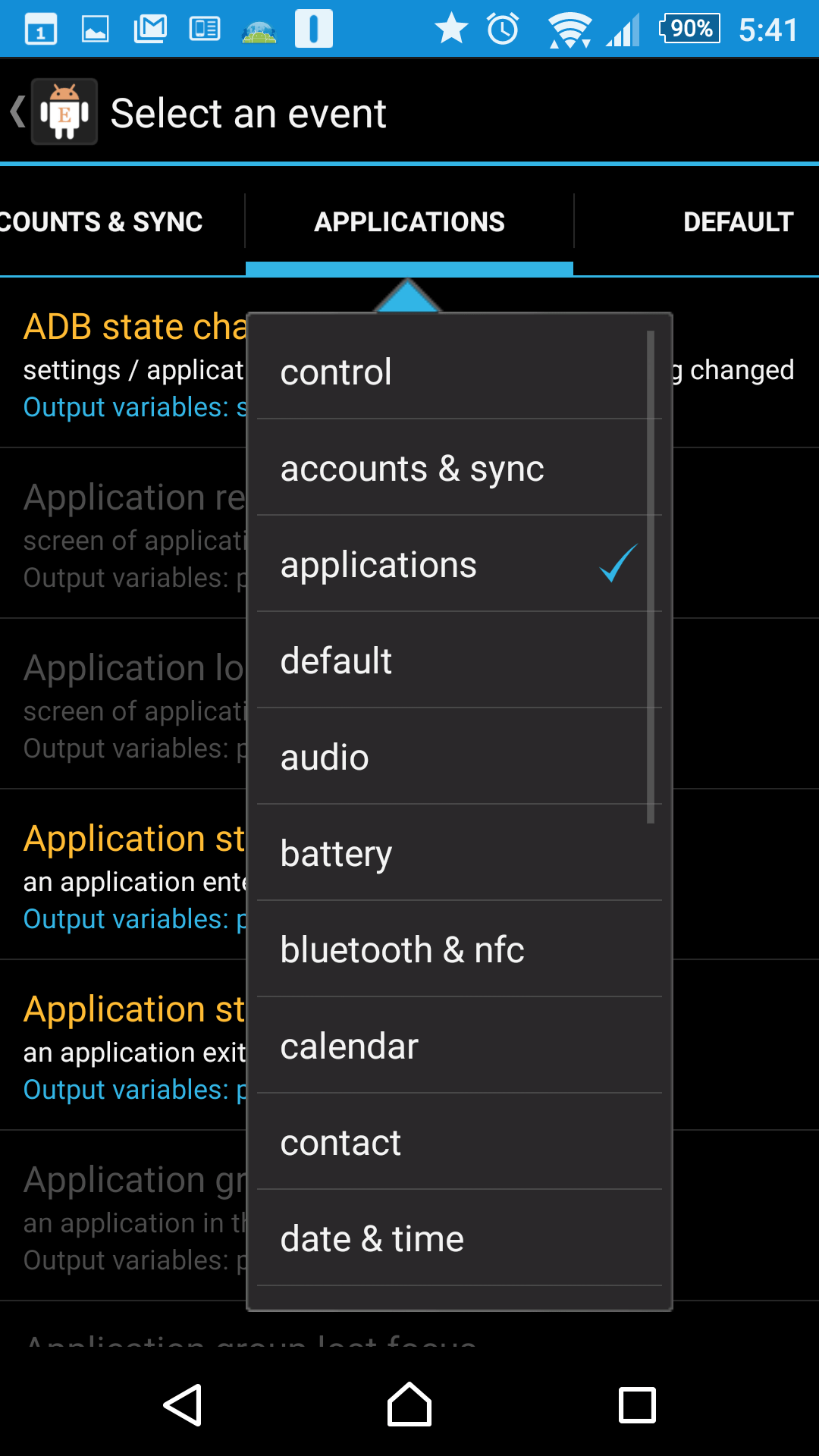The height and width of the screenshot is (1456, 819).
Task: Select the checked applications category
Action: pyautogui.click(x=459, y=564)
